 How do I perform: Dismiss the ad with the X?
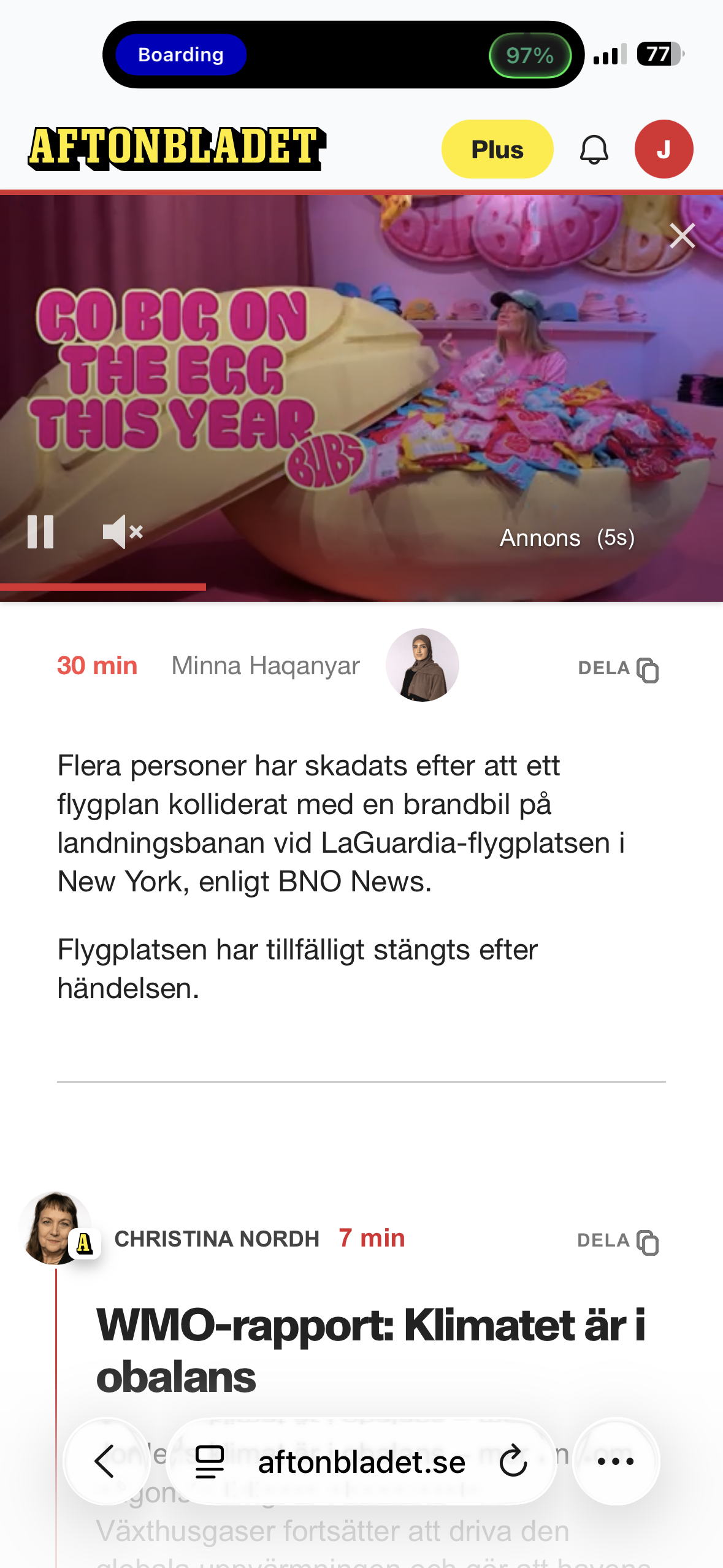[x=681, y=236]
